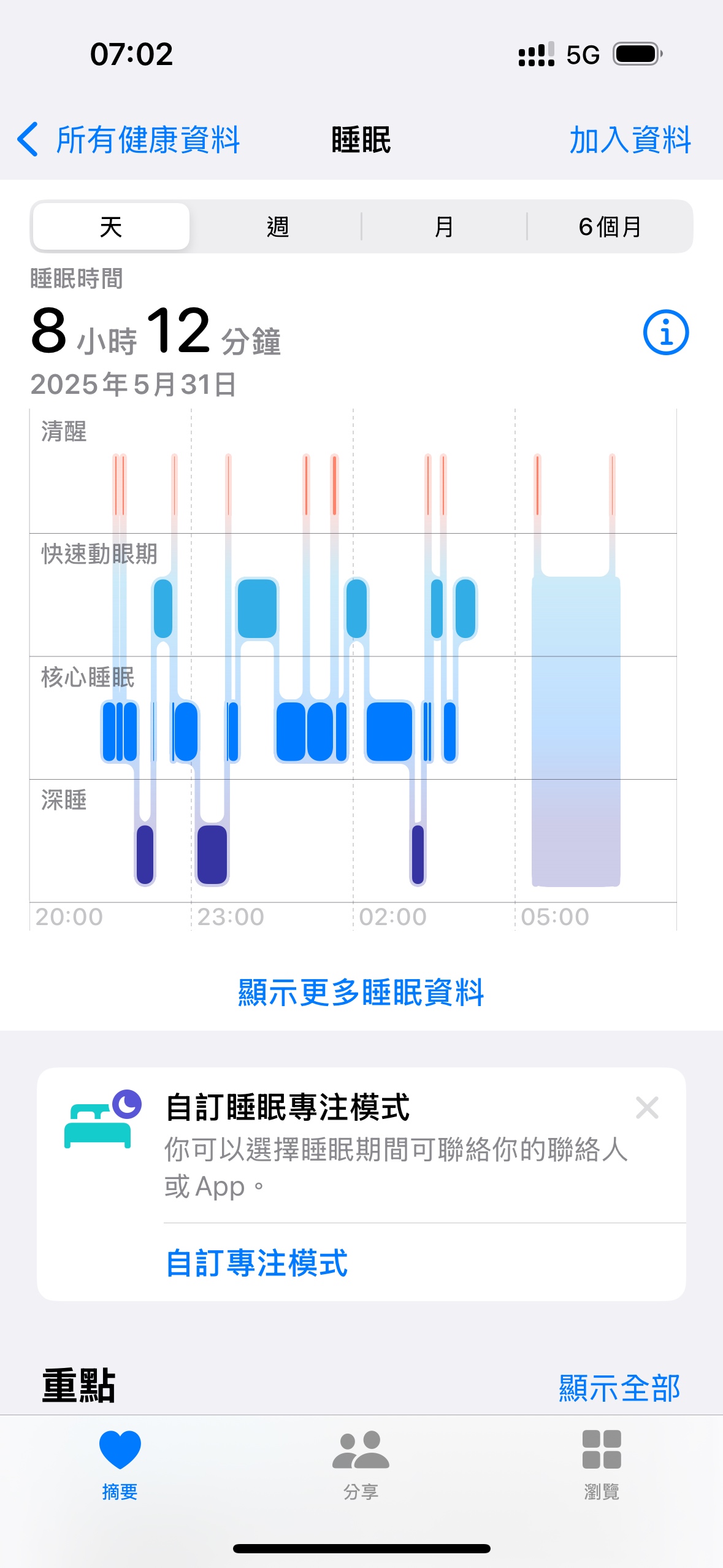Dismiss the 自訂睡眠專注模式 card
The image size is (723, 1568).
coord(647,1108)
